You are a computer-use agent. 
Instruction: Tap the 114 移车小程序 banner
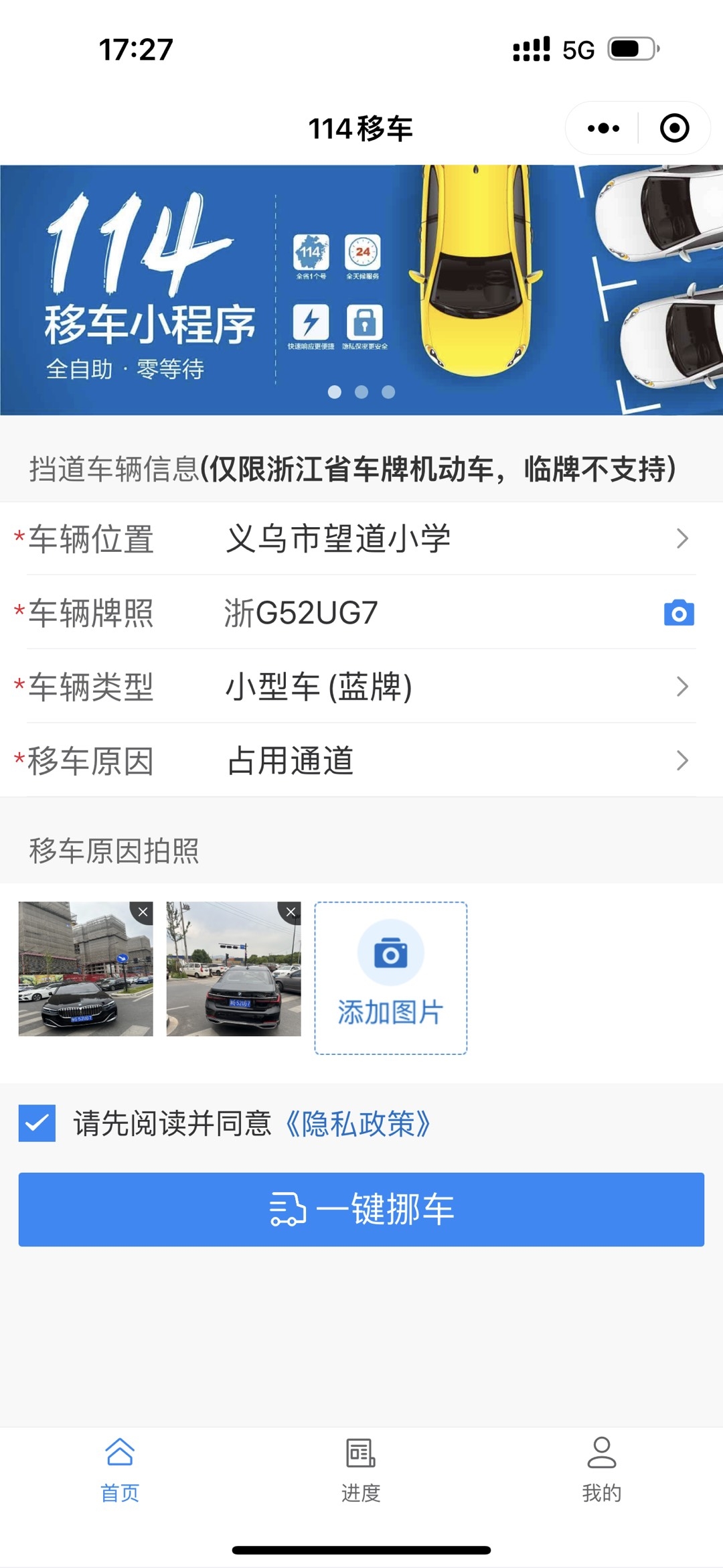point(361,289)
